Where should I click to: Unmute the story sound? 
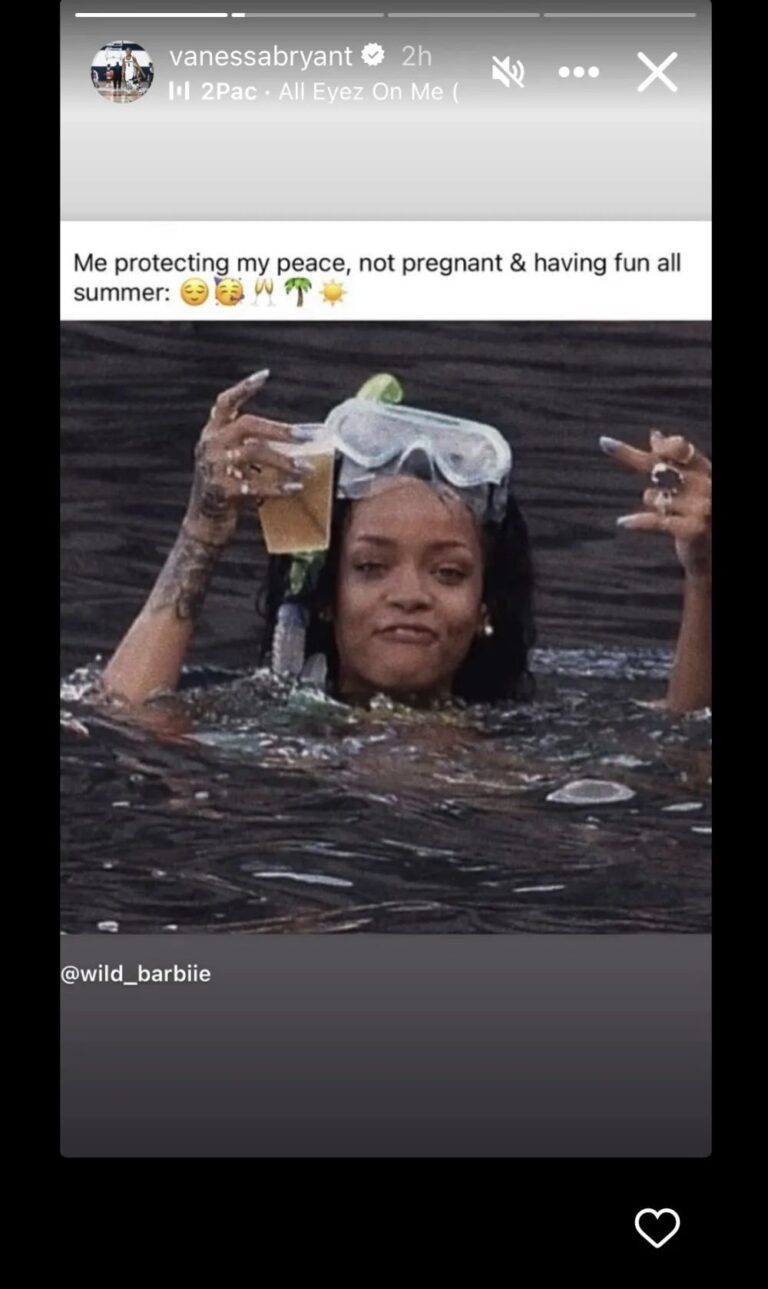point(508,72)
